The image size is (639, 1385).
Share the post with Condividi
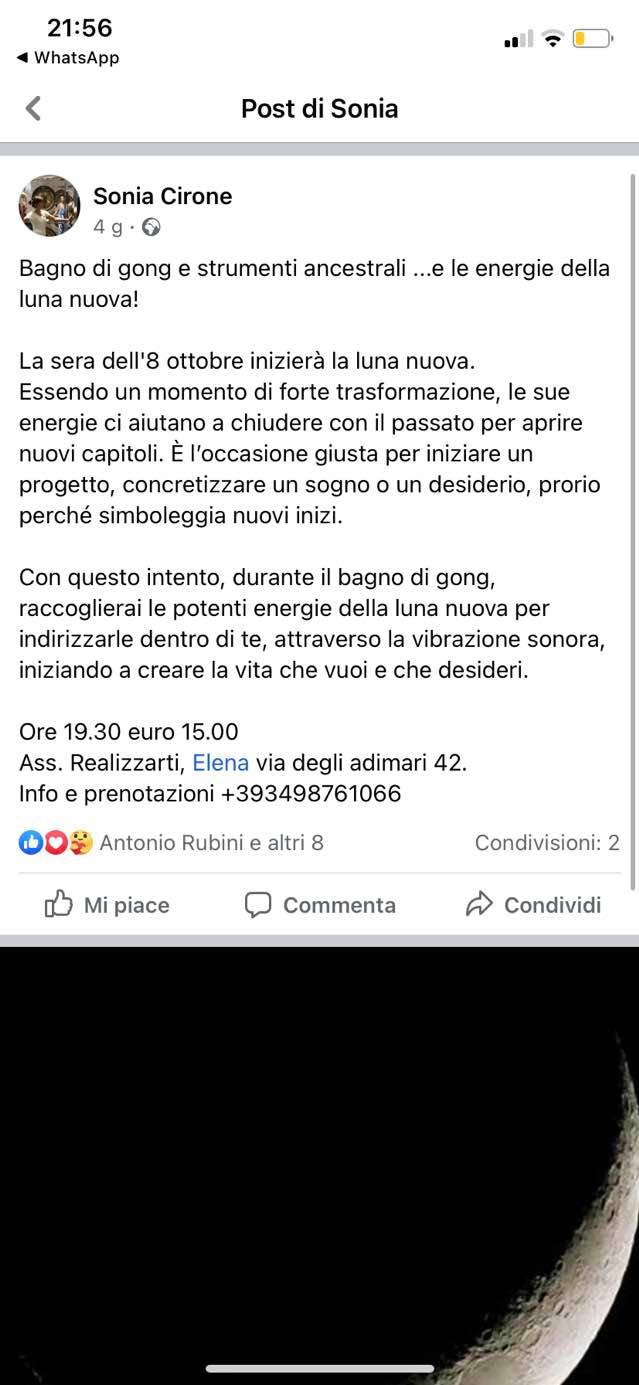[533, 905]
